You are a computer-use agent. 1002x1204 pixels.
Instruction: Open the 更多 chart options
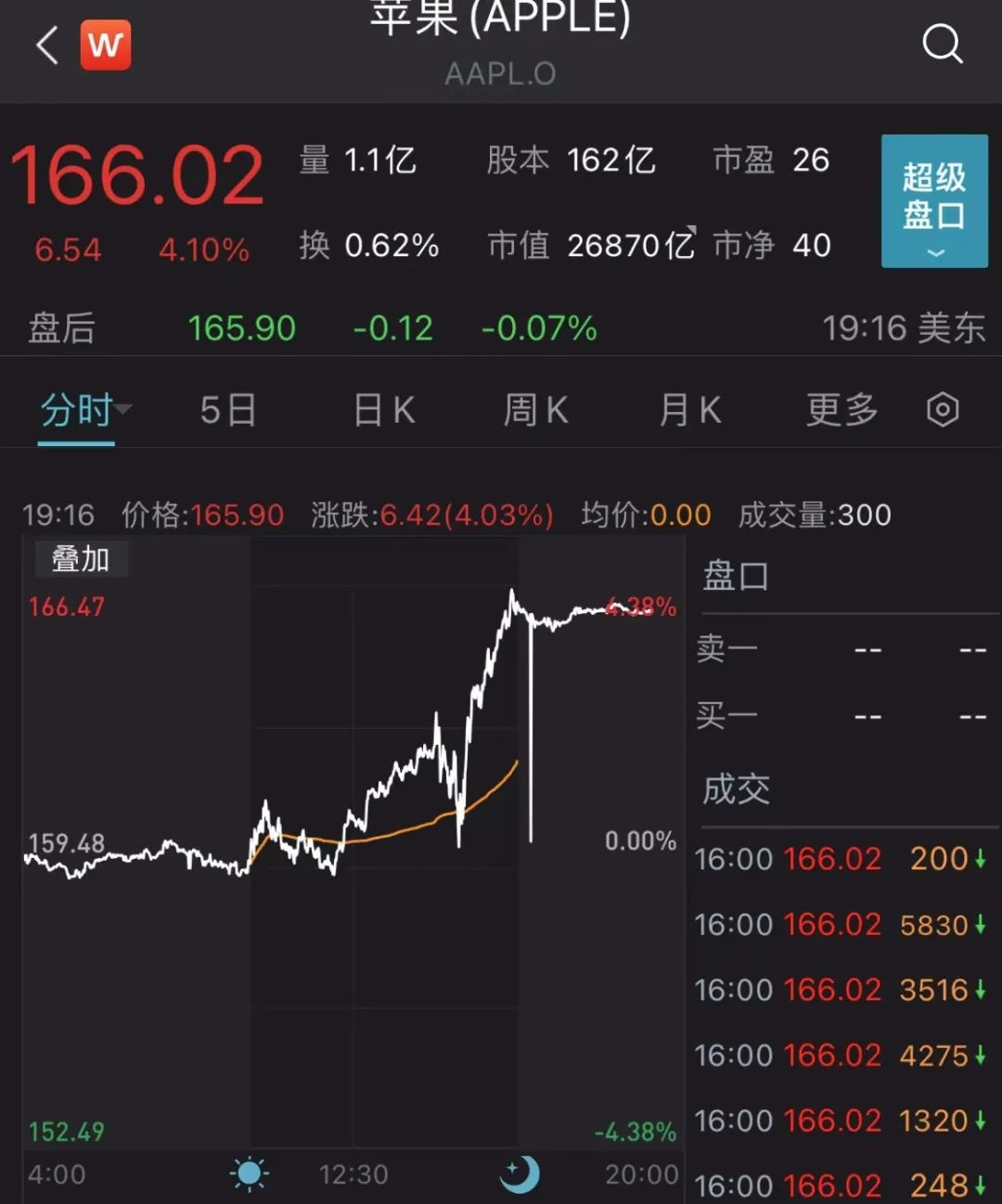[841, 410]
